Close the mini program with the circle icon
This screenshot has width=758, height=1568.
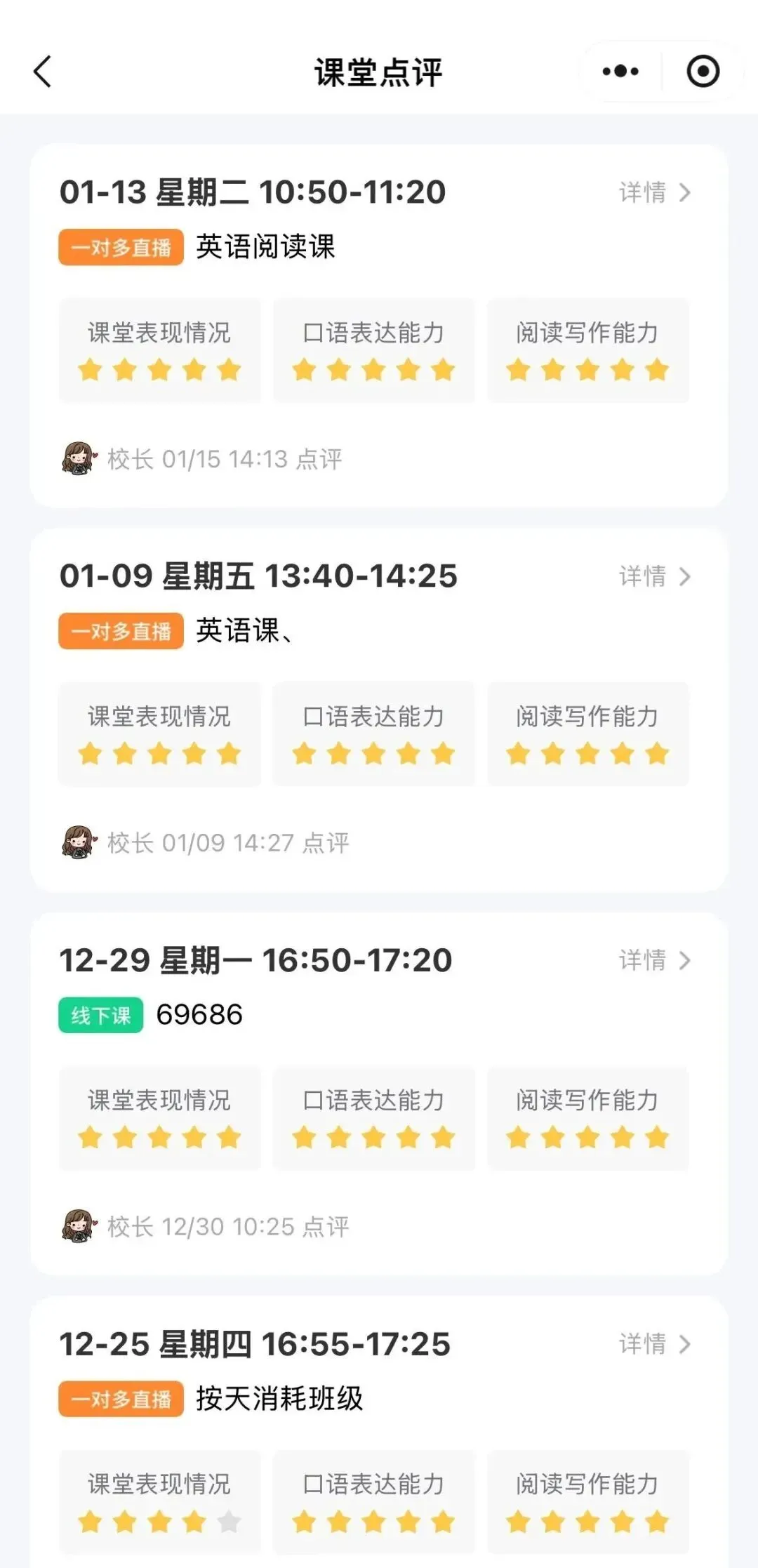point(703,72)
